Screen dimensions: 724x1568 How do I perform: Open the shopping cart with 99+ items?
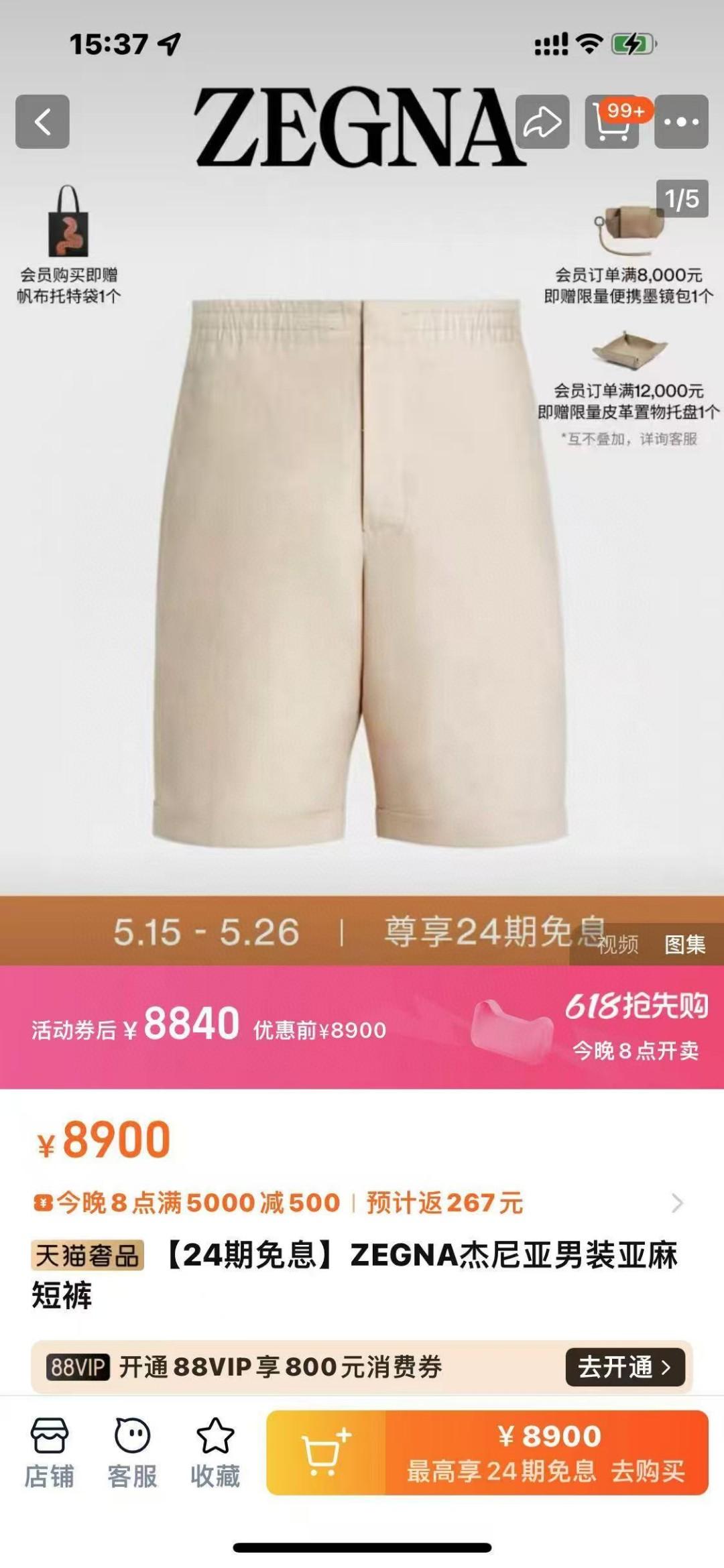pos(612,121)
